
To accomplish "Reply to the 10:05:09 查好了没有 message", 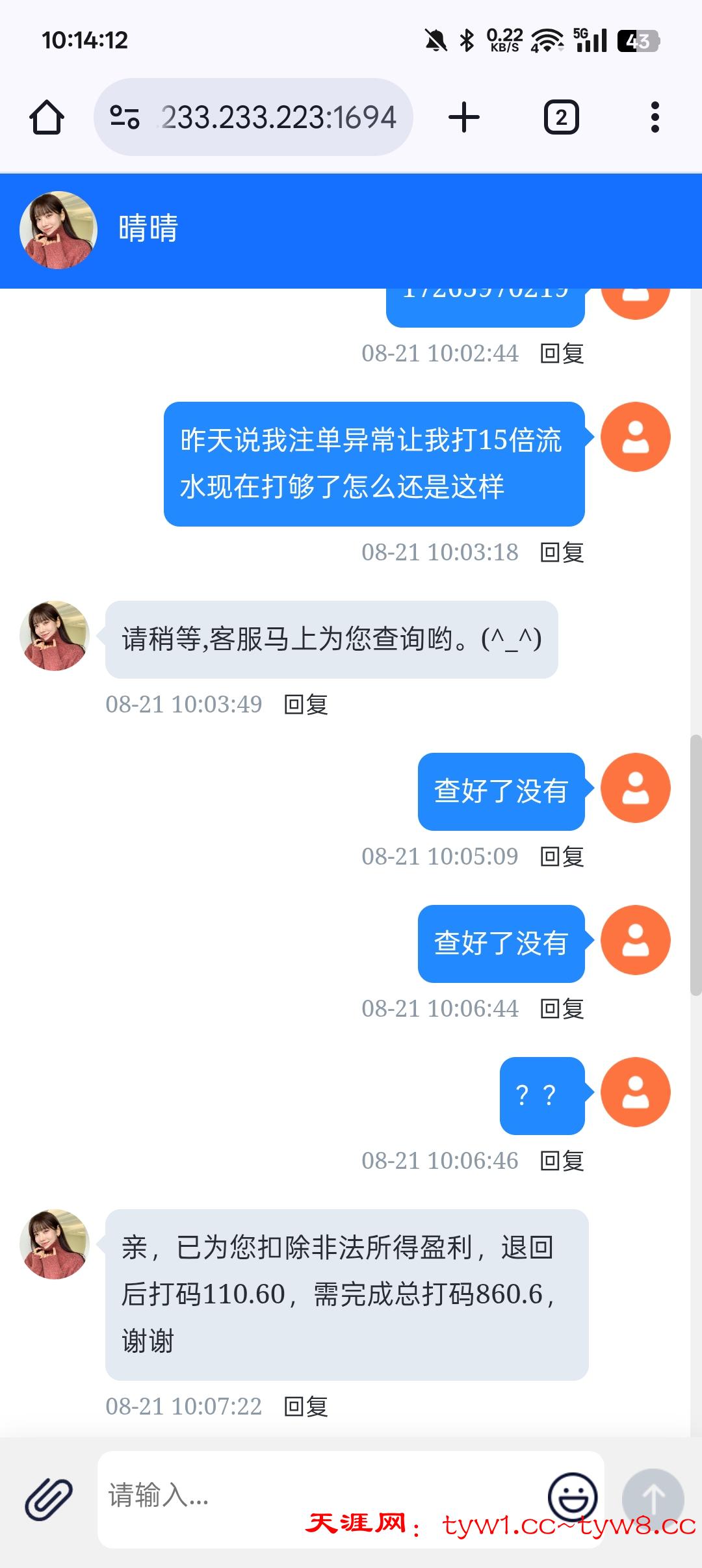I will [562, 857].
